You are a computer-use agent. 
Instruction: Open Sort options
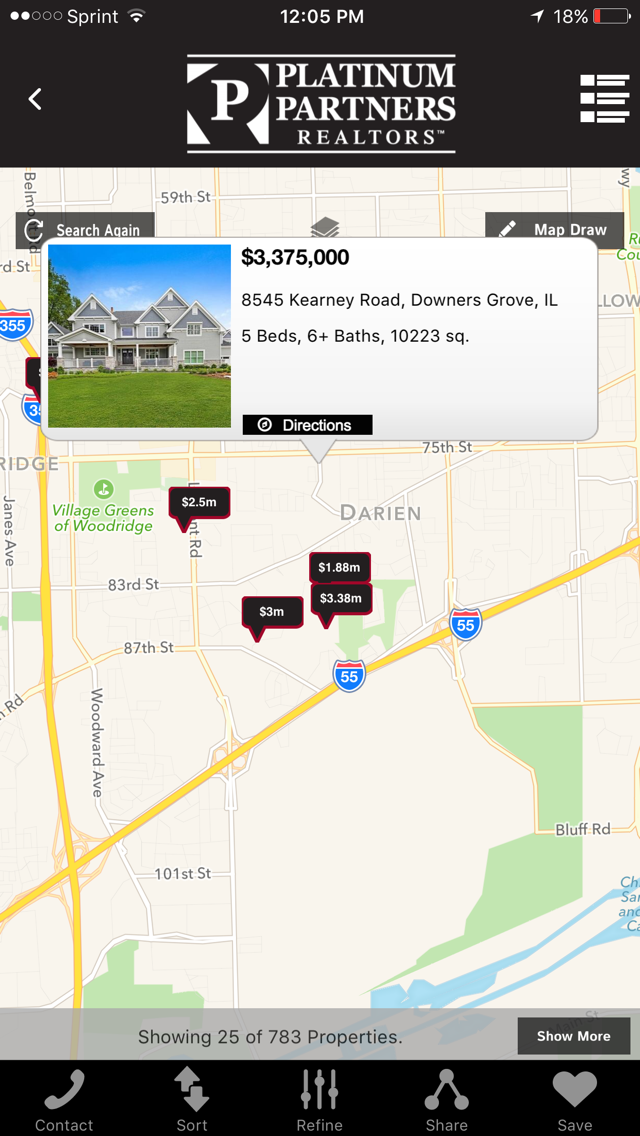[192, 1100]
